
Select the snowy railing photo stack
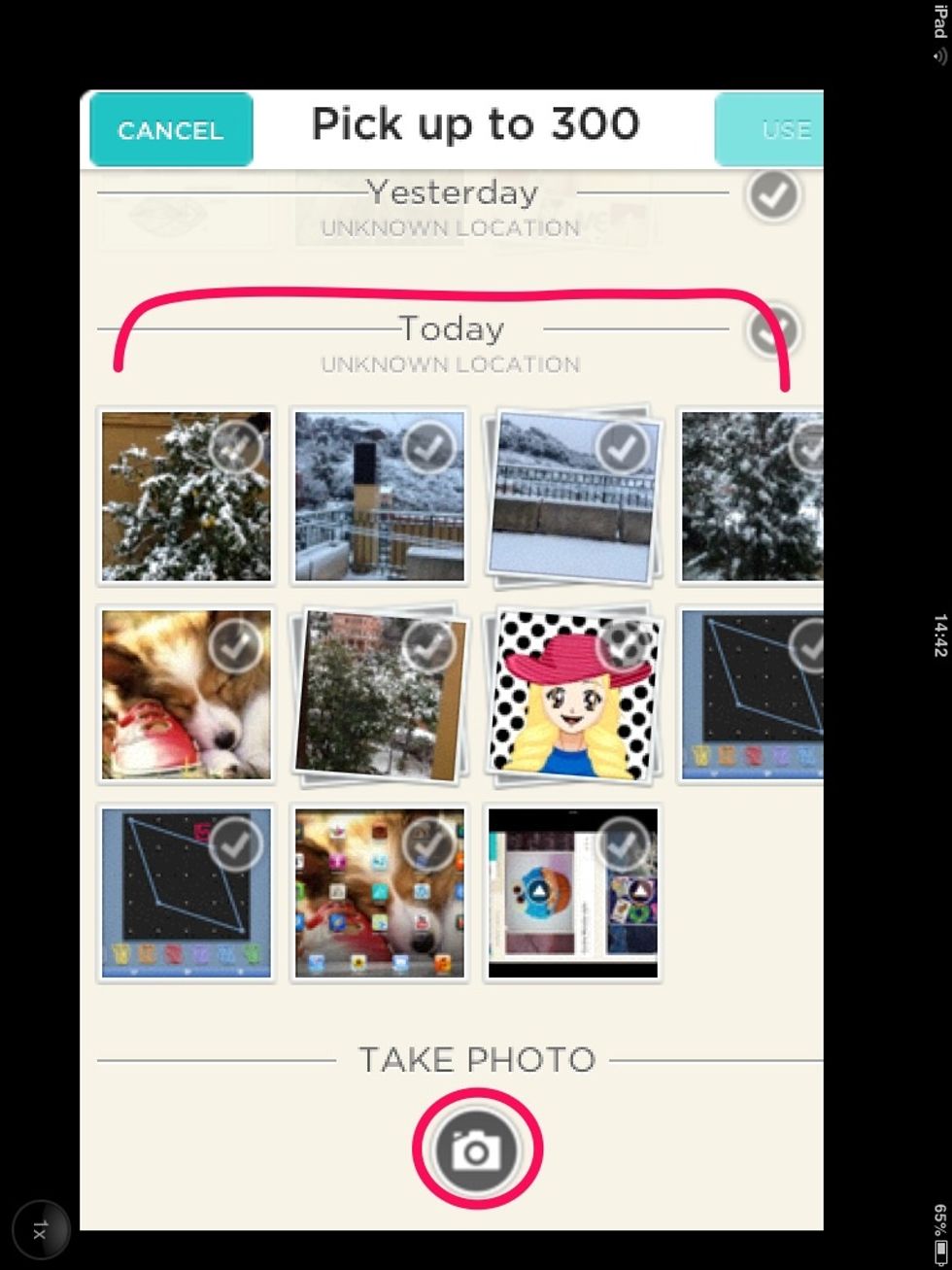[x=573, y=497]
